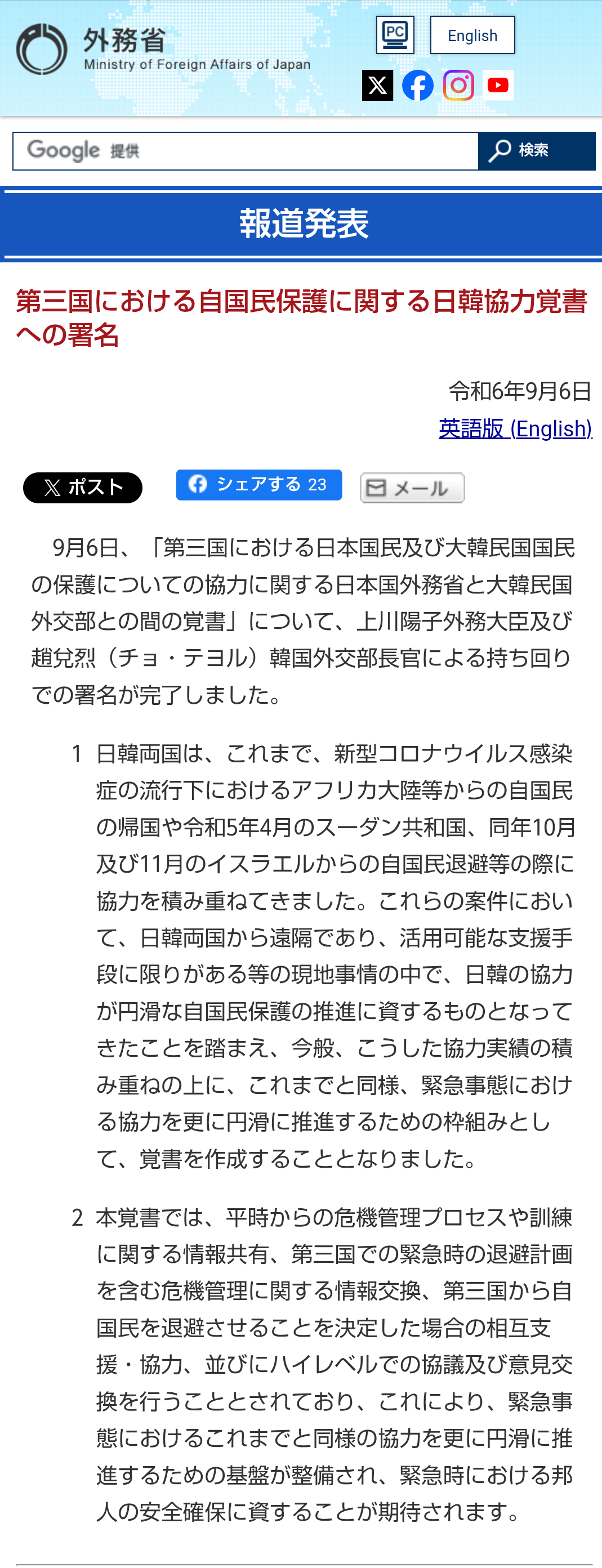Switch to PC version of the site
The height and width of the screenshot is (1568, 602).
click(x=394, y=35)
